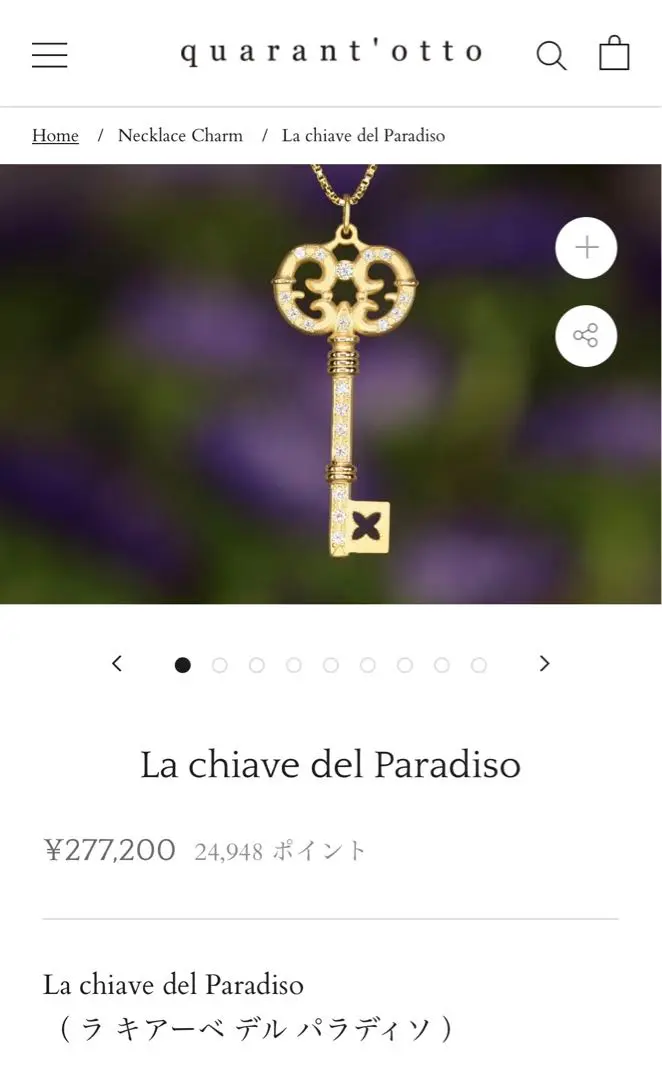Go to Home breadcrumb link
Image resolution: width=662 pixels, height=1080 pixels.
point(55,135)
